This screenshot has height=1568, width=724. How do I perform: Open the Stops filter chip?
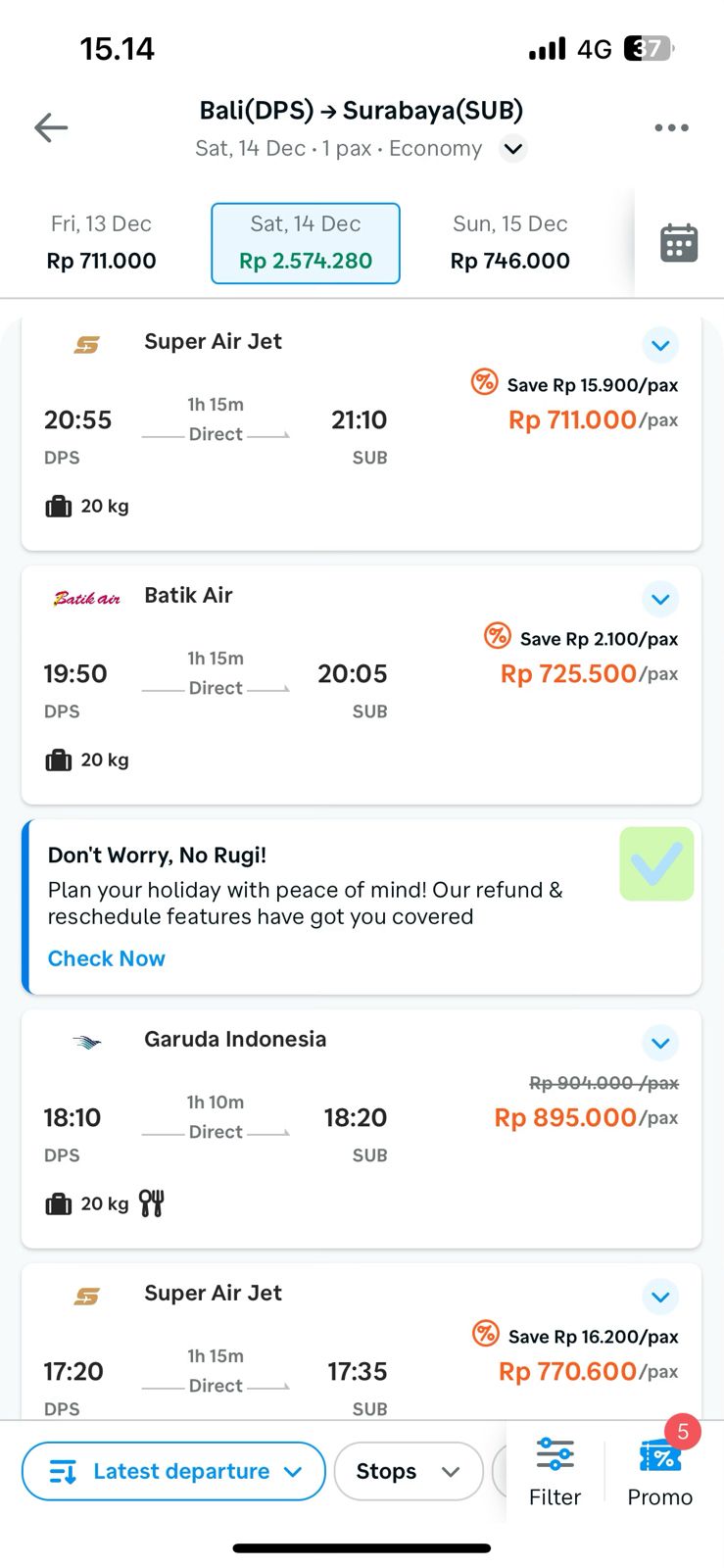[408, 1471]
